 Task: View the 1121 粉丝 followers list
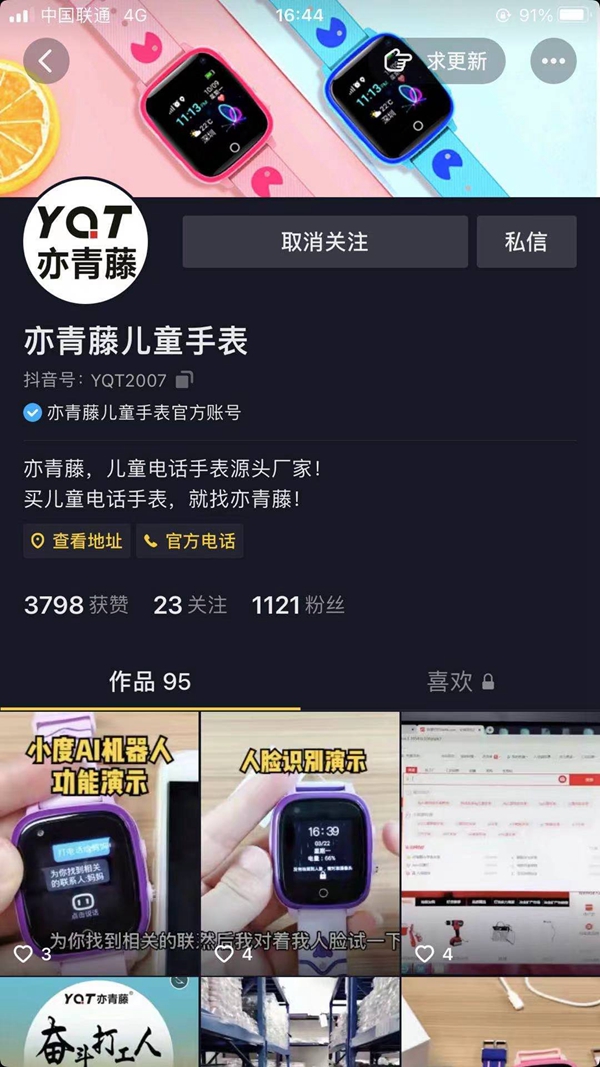(298, 605)
